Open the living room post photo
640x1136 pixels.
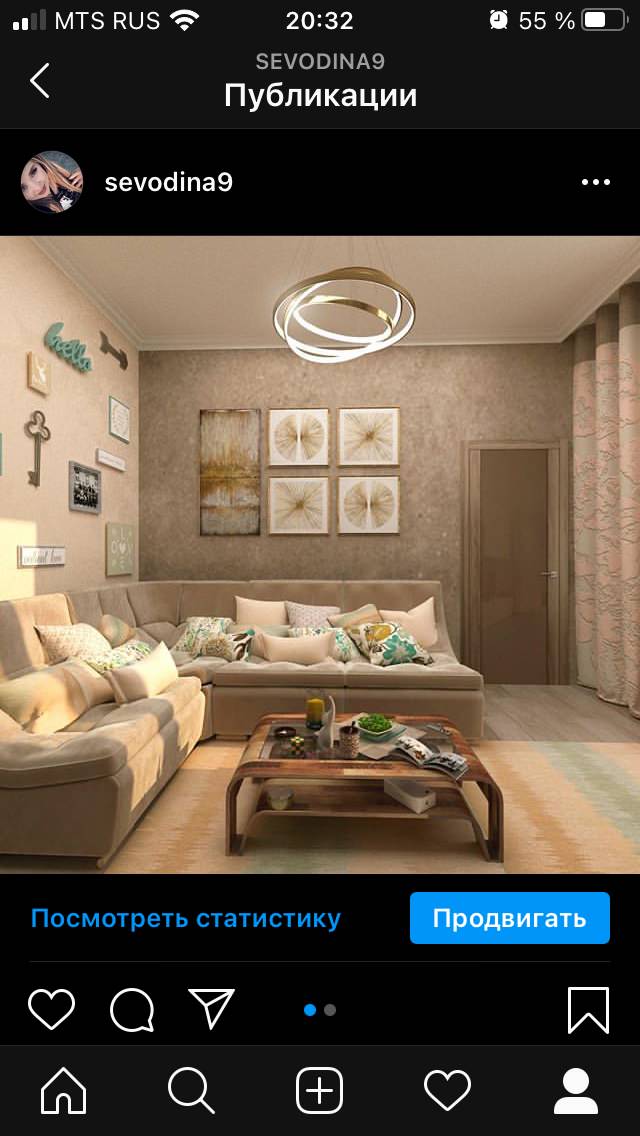tap(320, 555)
